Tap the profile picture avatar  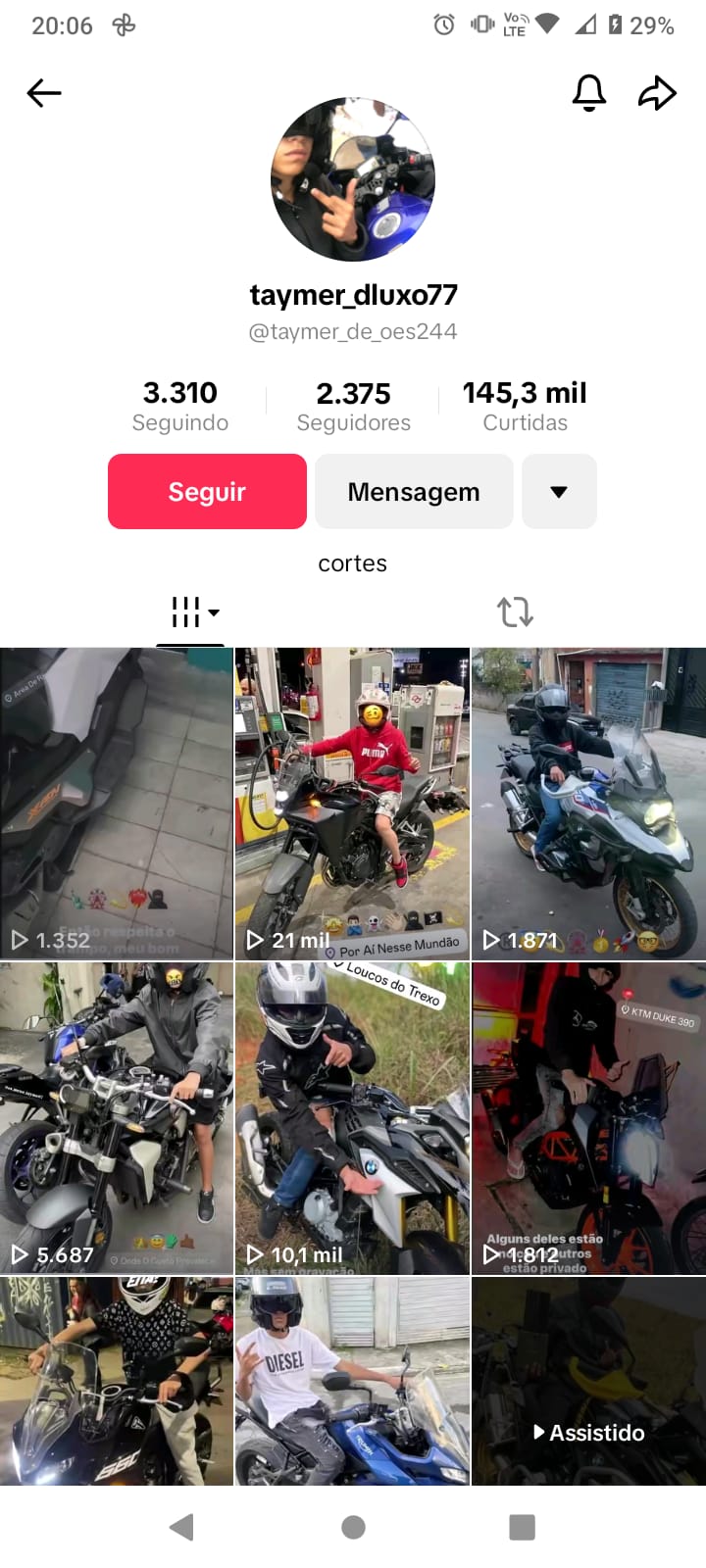[353, 179]
